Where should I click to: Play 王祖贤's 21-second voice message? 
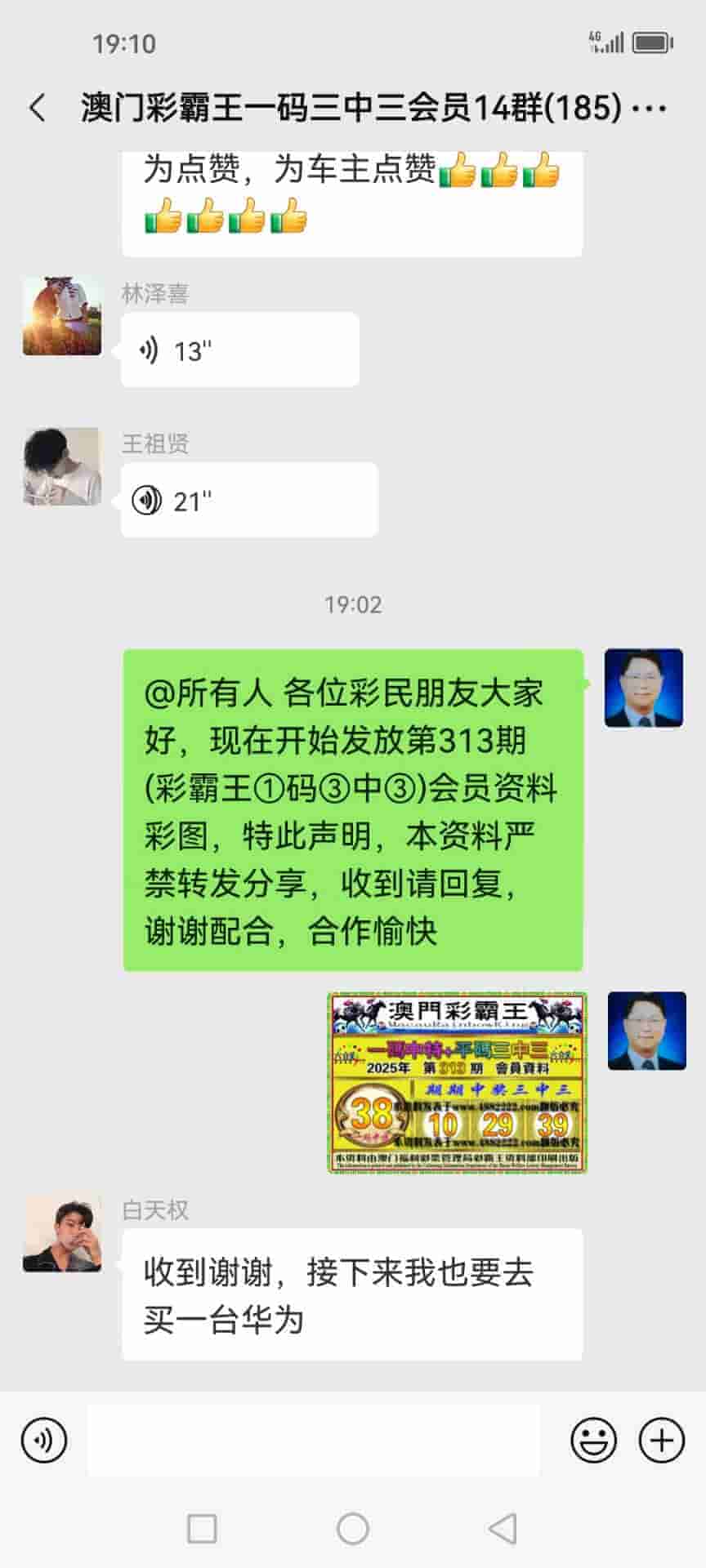click(x=248, y=500)
